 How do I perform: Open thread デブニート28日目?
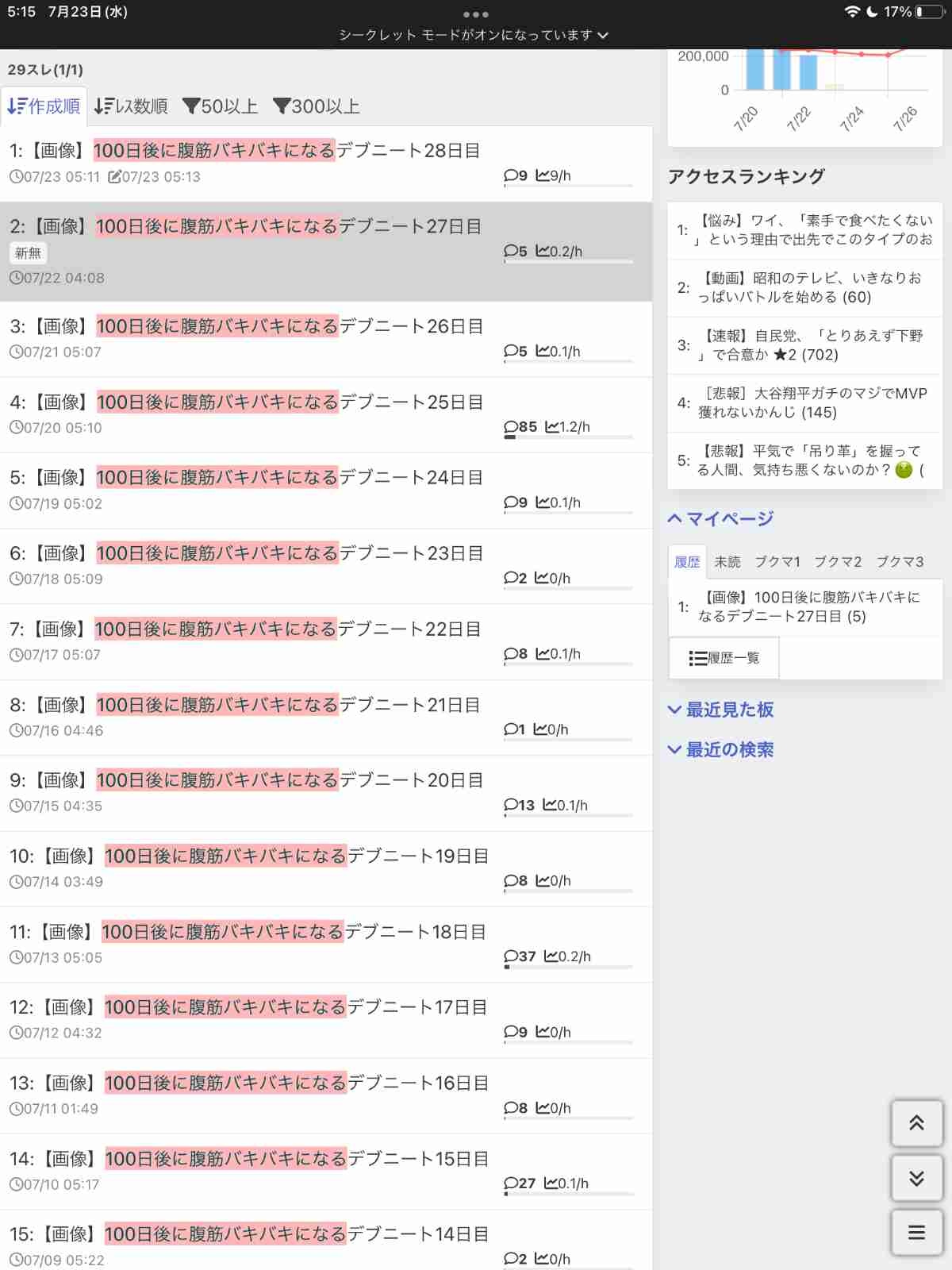[x=246, y=151]
